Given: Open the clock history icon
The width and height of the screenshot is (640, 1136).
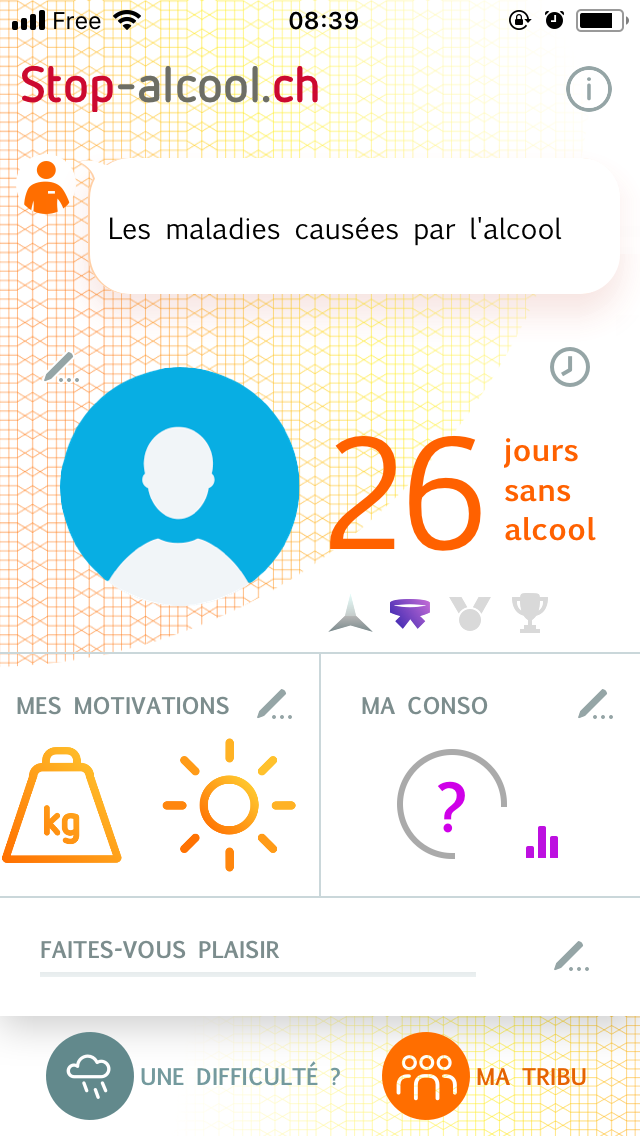Looking at the screenshot, I should point(570,367).
